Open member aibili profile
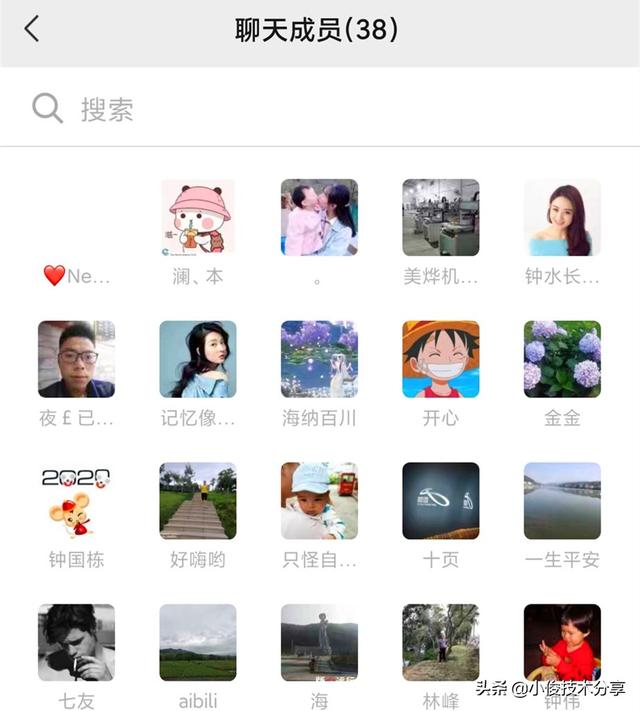This screenshot has width=640, height=711. click(x=198, y=642)
